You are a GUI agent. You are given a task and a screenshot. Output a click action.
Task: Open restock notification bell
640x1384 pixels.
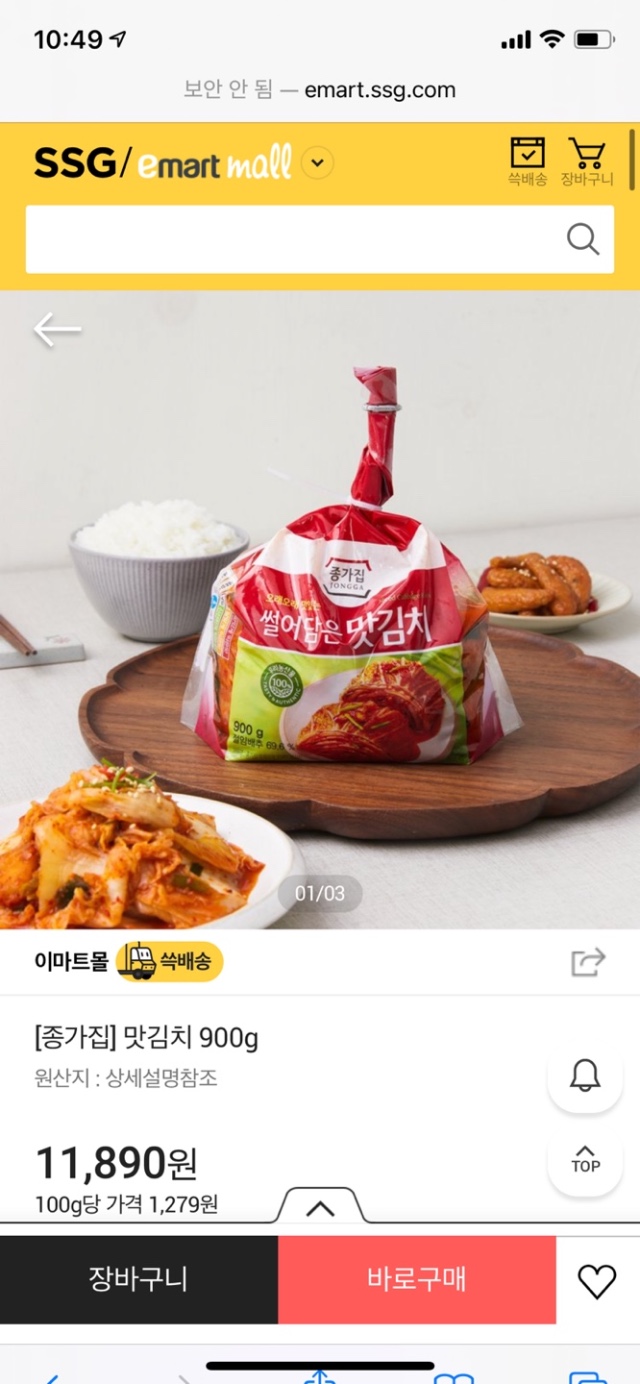tap(585, 1076)
